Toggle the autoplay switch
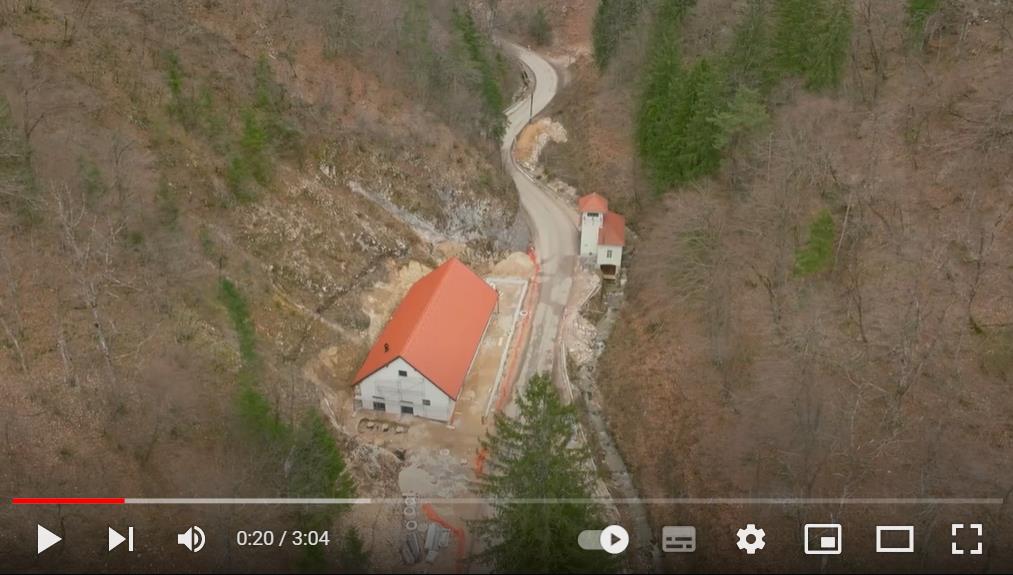Screen dimensions: 1013x575 (x=603, y=540)
